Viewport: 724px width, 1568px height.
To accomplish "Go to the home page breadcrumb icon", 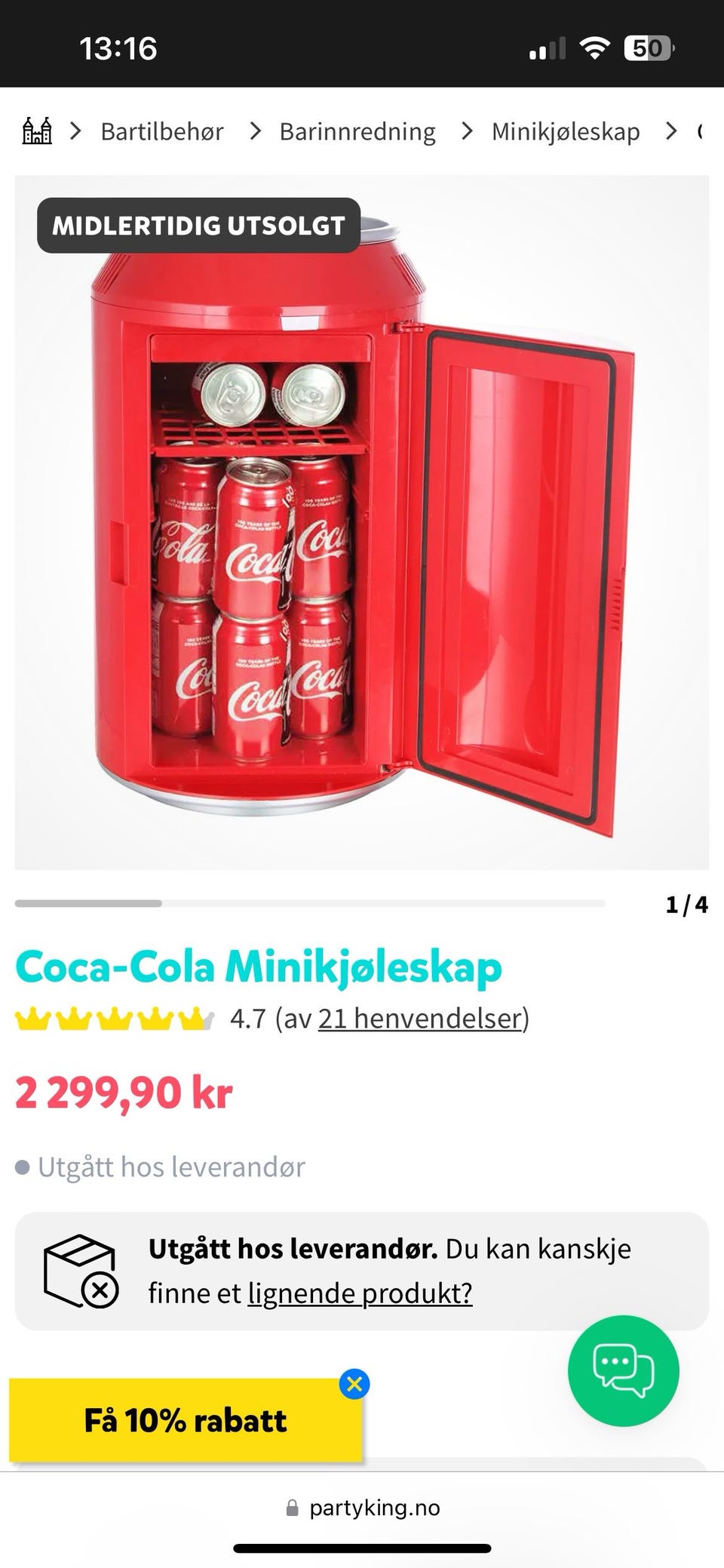I will coord(37,131).
